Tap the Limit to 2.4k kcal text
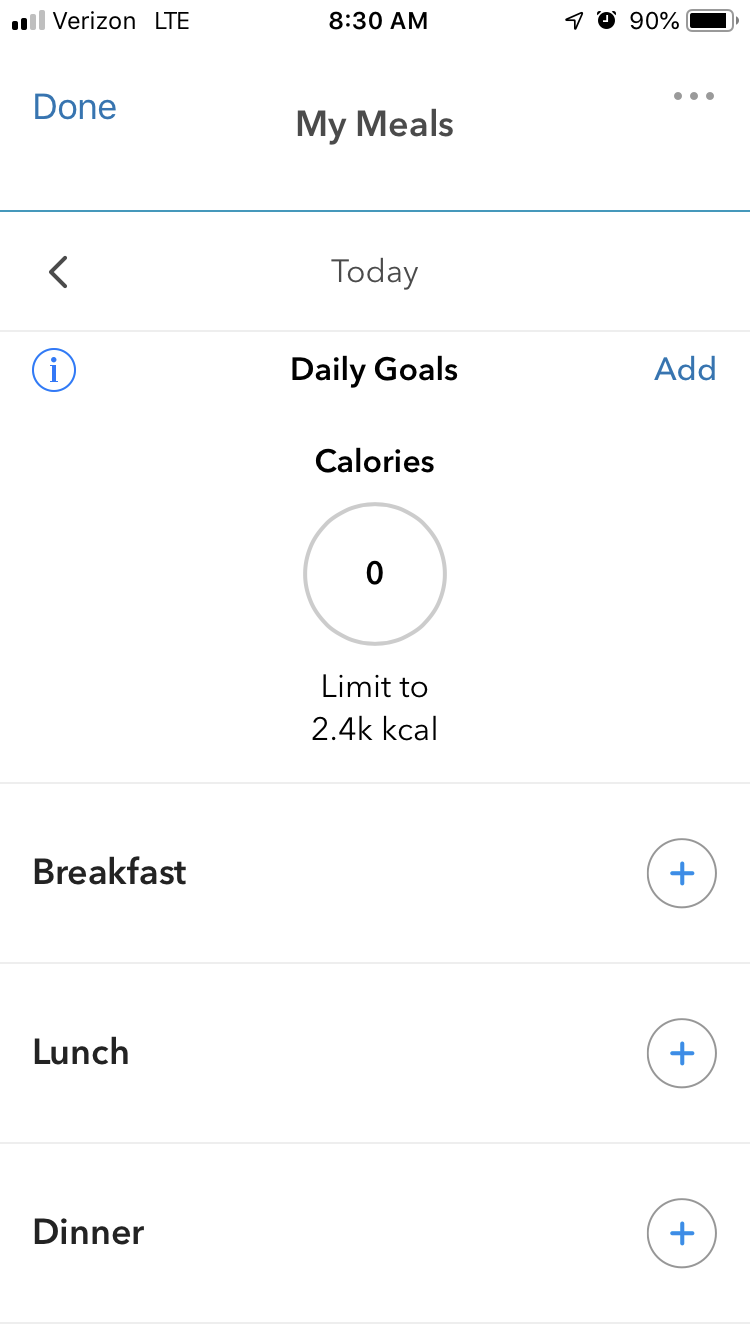Image resolution: width=750 pixels, height=1334 pixels. [374, 707]
